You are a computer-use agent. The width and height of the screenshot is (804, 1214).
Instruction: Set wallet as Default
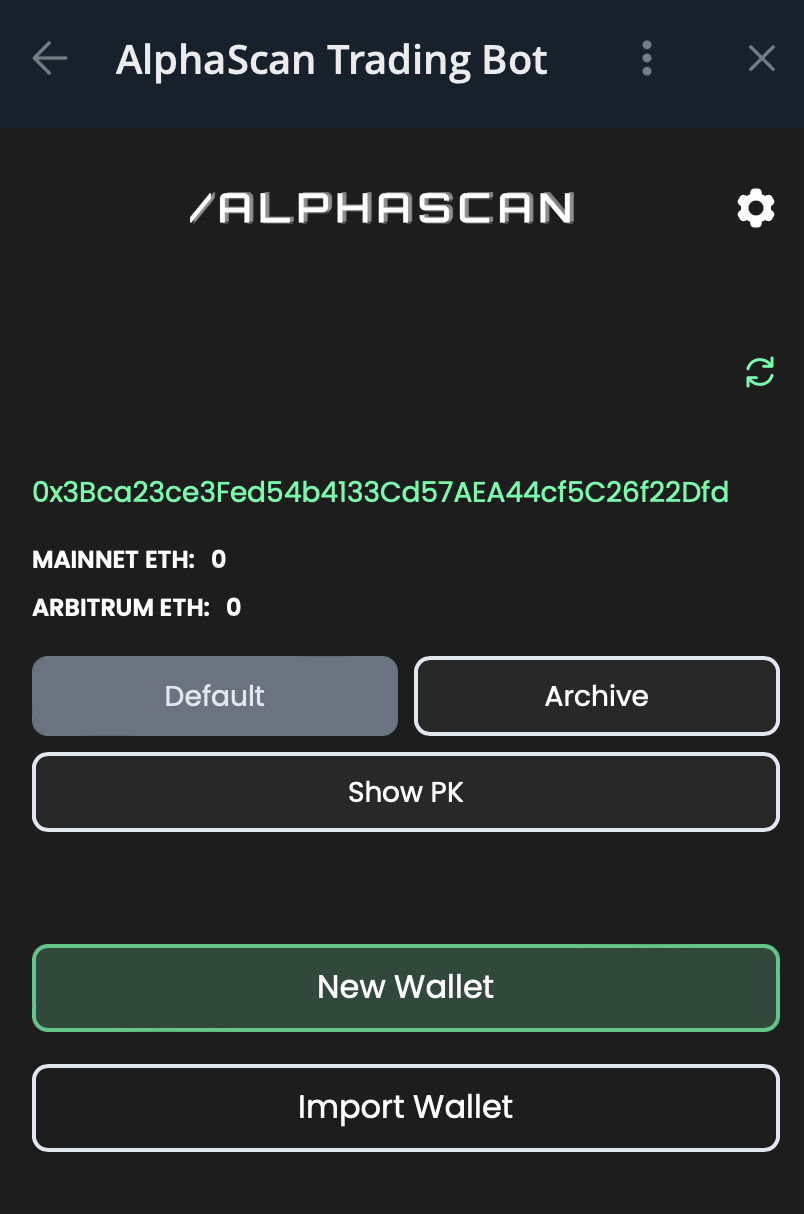[215, 696]
